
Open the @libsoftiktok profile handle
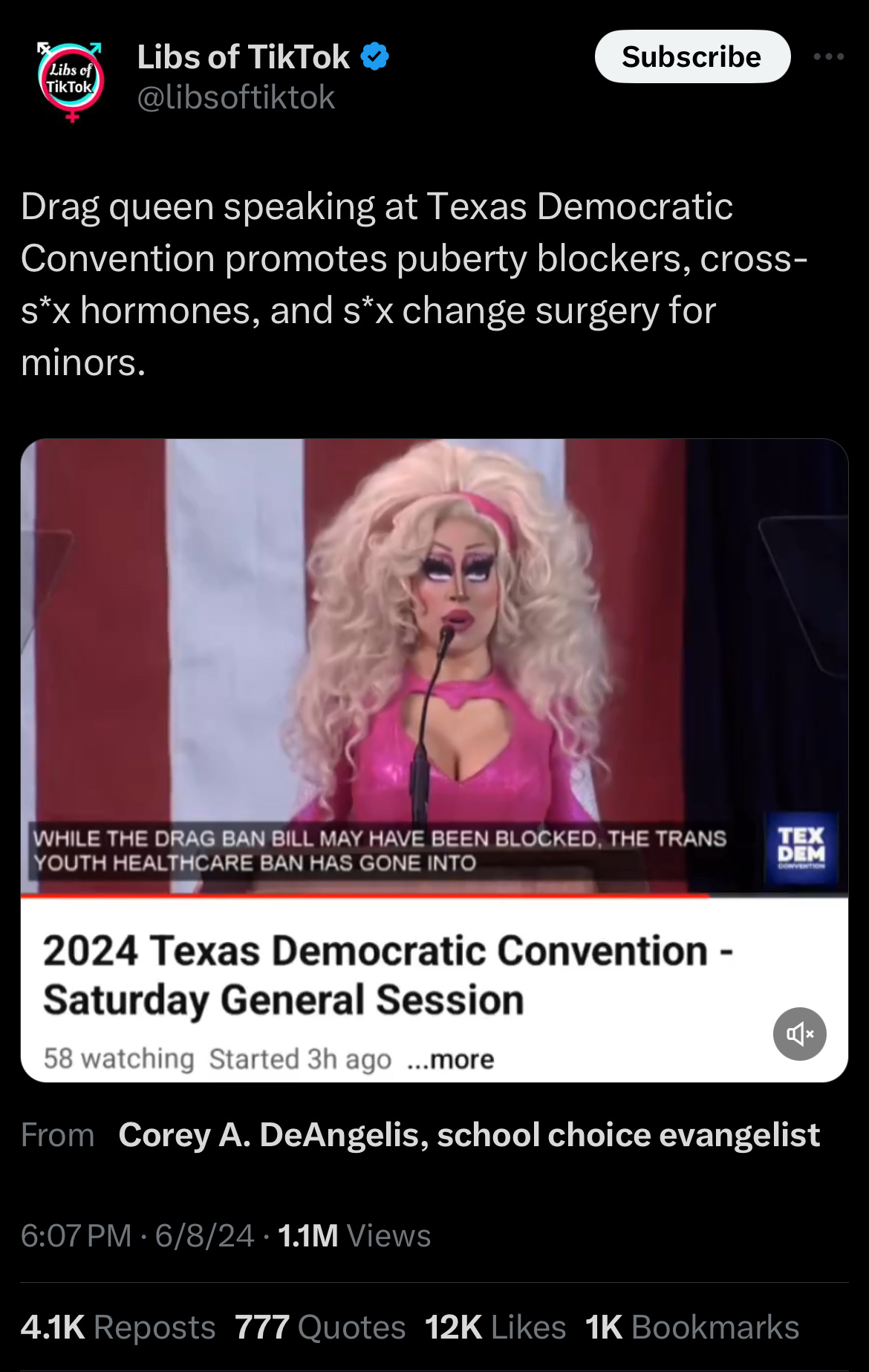[x=235, y=97]
